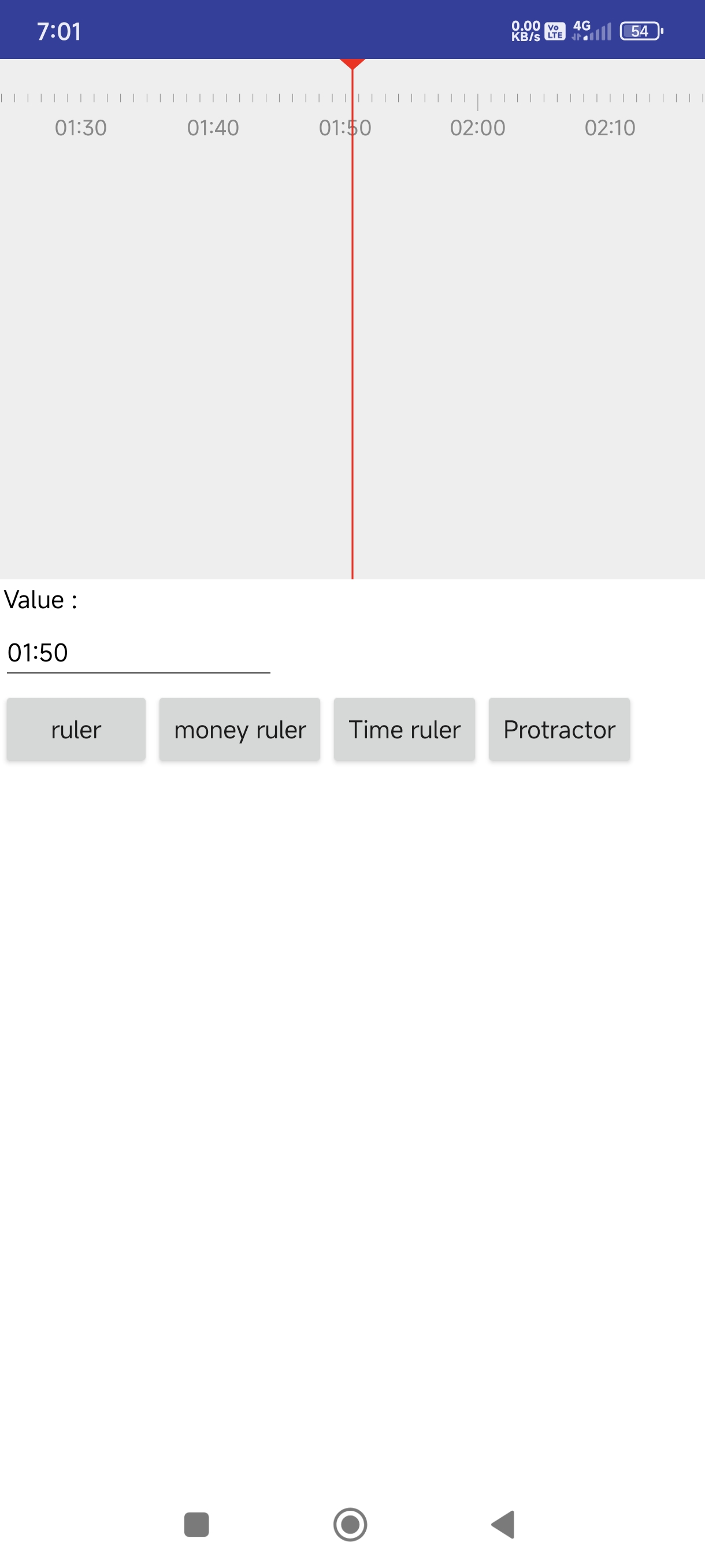Switch to the money ruler
705x1568 pixels.
point(240,729)
